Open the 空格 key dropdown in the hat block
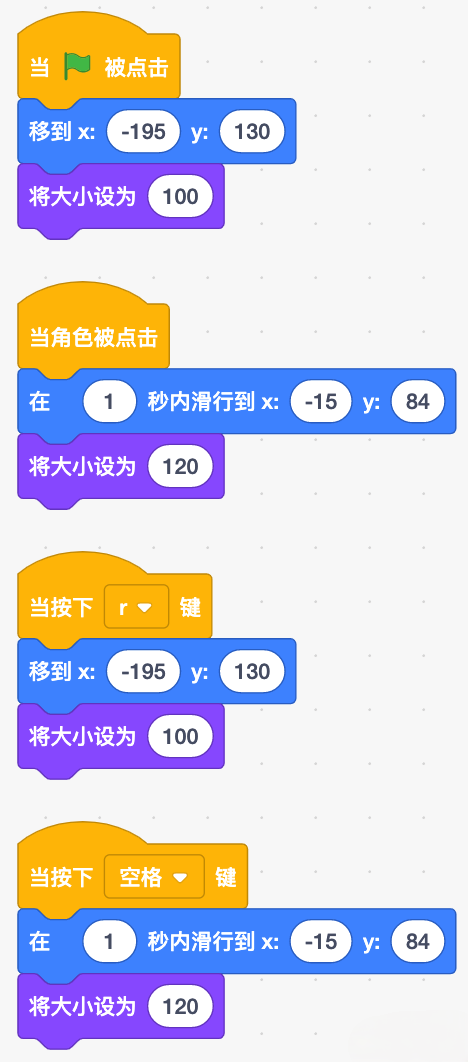Image resolution: width=468 pixels, height=1062 pixels. point(154,876)
